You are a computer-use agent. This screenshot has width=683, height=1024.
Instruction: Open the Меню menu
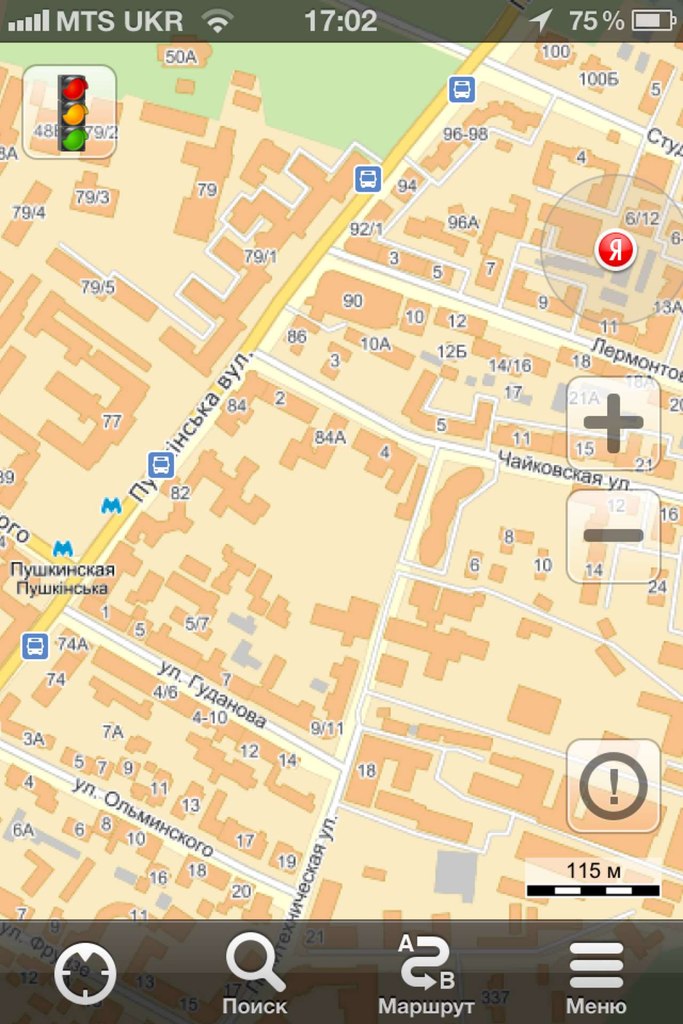(596, 974)
